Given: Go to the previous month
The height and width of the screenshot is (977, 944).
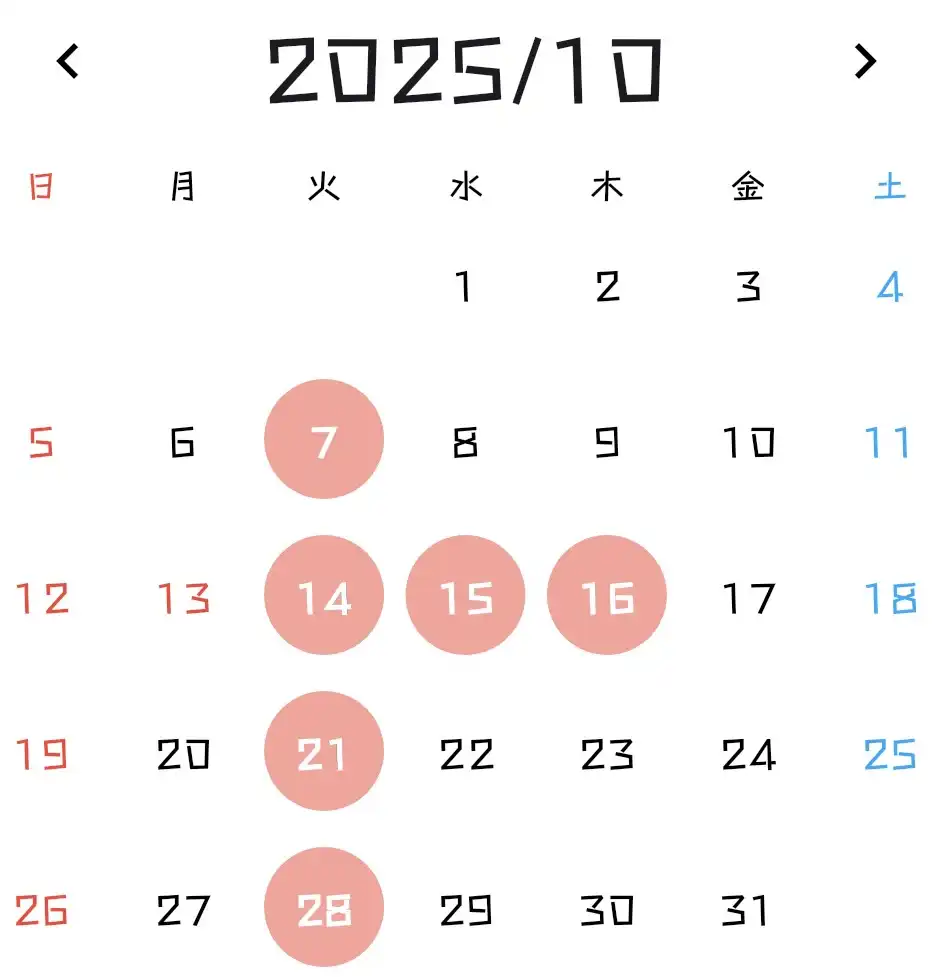Looking at the screenshot, I should point(68,62).
